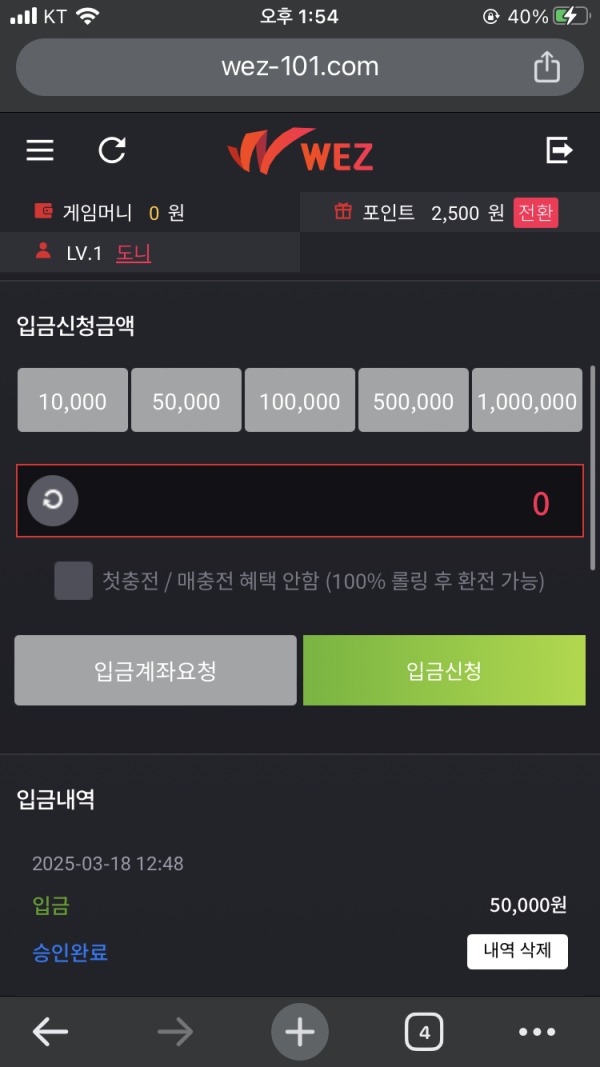Select the 50,000 amount button
This screenshot has height=1067, width=600.
[x=186, y=401]
